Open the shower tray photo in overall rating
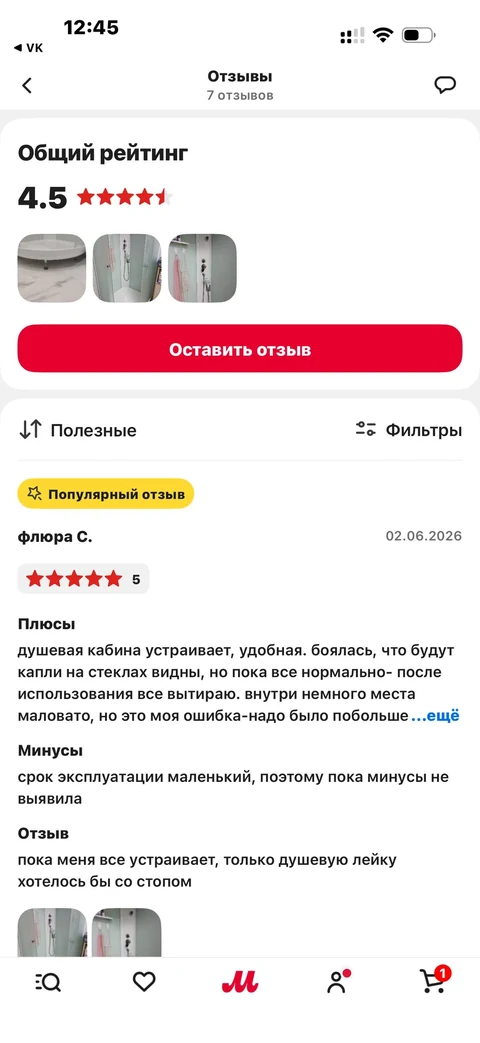This screenshot has height=1043, width=480. 52,268
